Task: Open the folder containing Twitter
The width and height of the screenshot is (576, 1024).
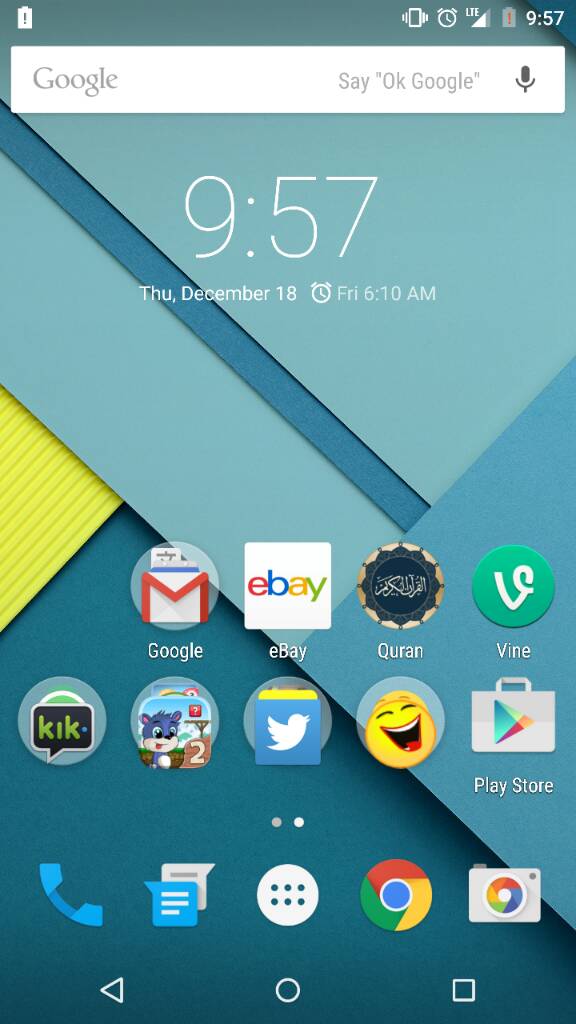Action: click(x=287, y=721)
